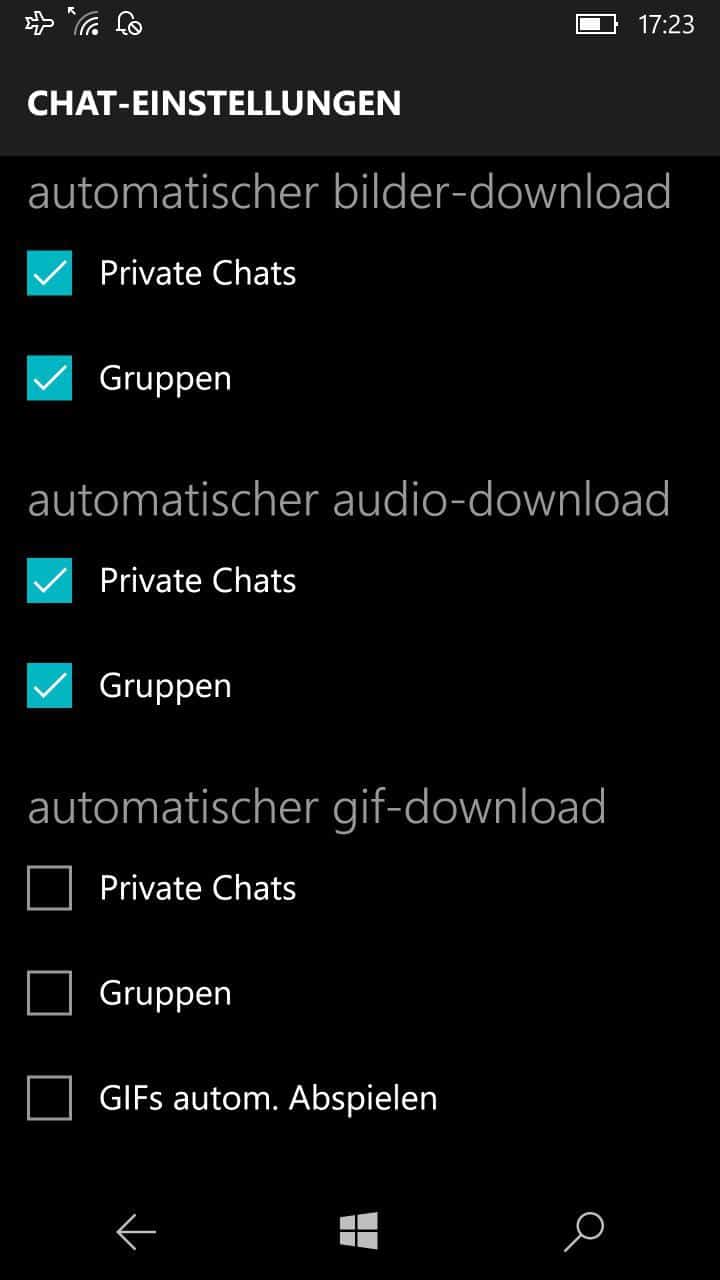Screen dimensions: 720x1280
Task: Uncheck Gruppen under bilder-download
Action: 49,378
